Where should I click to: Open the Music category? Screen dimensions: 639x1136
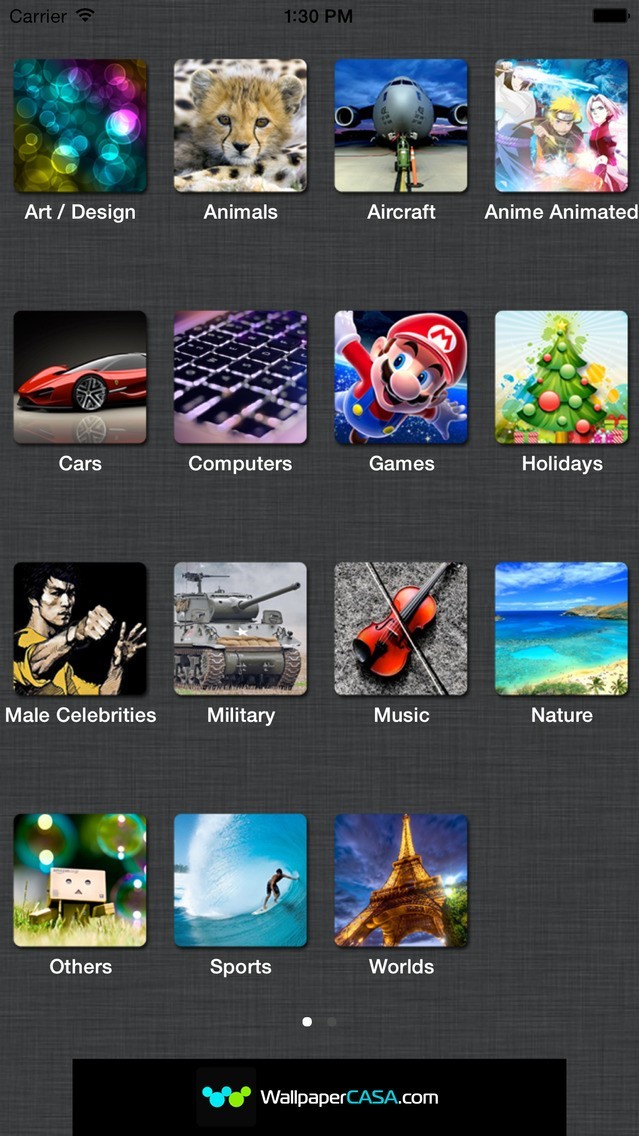click(x=401, y=629)
